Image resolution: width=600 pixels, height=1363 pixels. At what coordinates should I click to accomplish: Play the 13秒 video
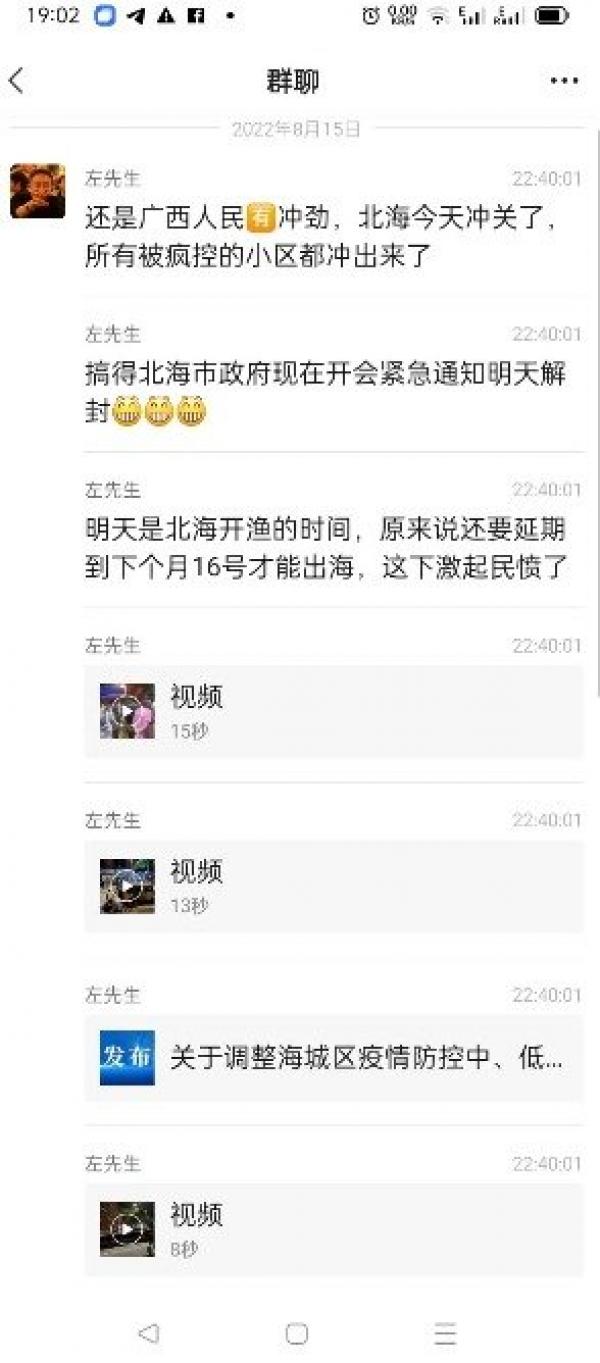coord(127,886)
